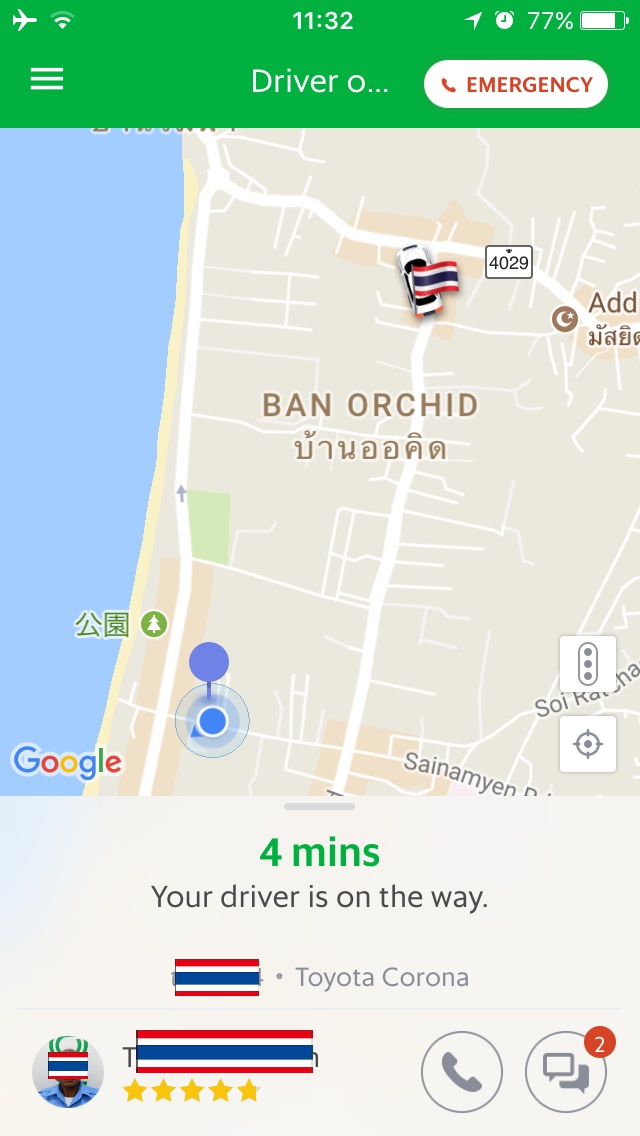The height and width of the screenshot is (1136, 640).
Task: Open chat messages with the driver
Action: click(566, 1072)
